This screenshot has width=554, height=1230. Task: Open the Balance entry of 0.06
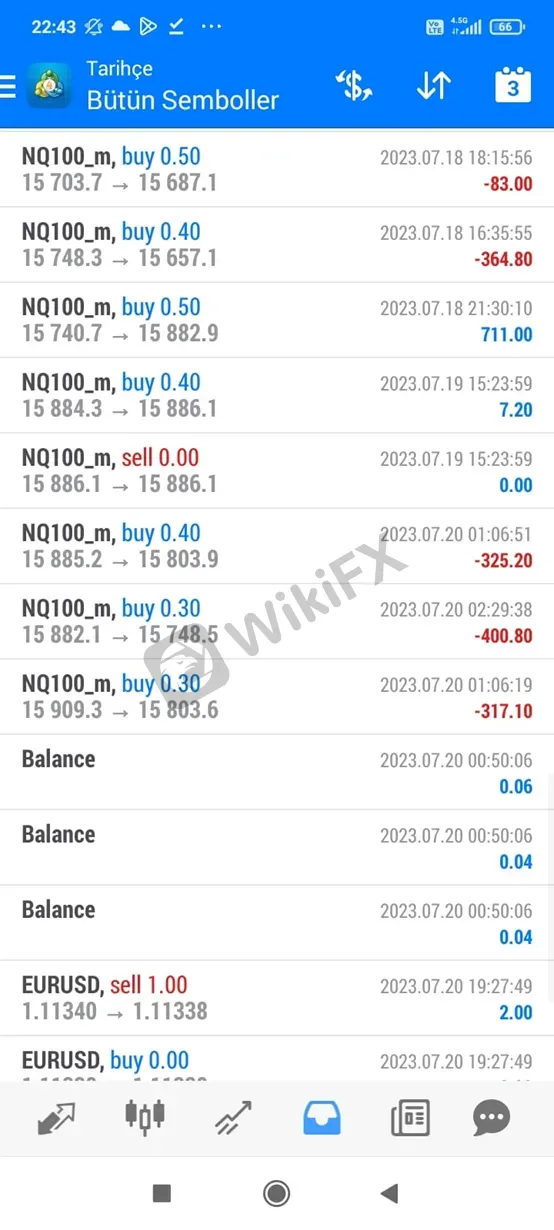277,772
